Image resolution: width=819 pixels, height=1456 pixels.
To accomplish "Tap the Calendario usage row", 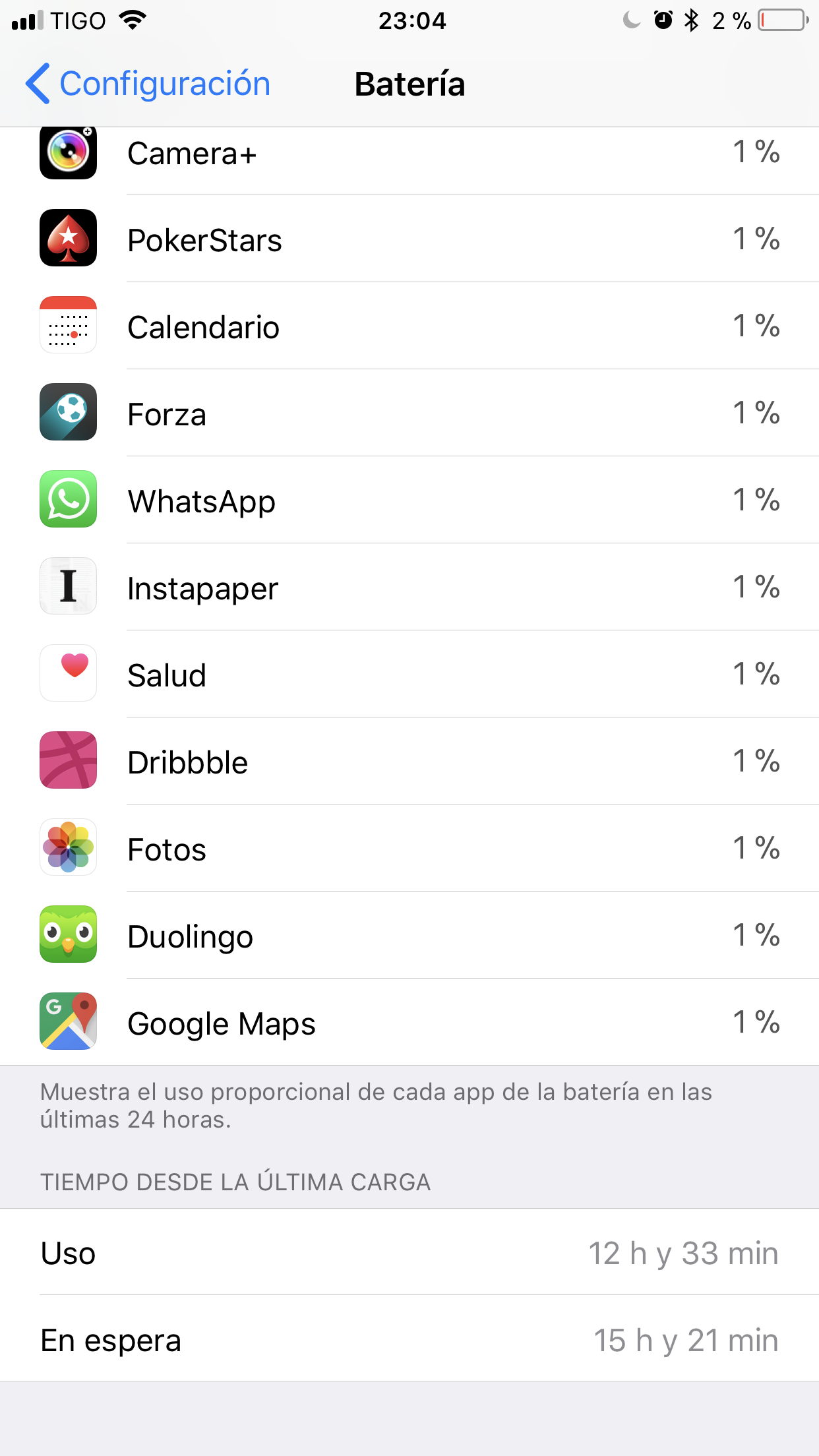I will (x=409, y=326).
